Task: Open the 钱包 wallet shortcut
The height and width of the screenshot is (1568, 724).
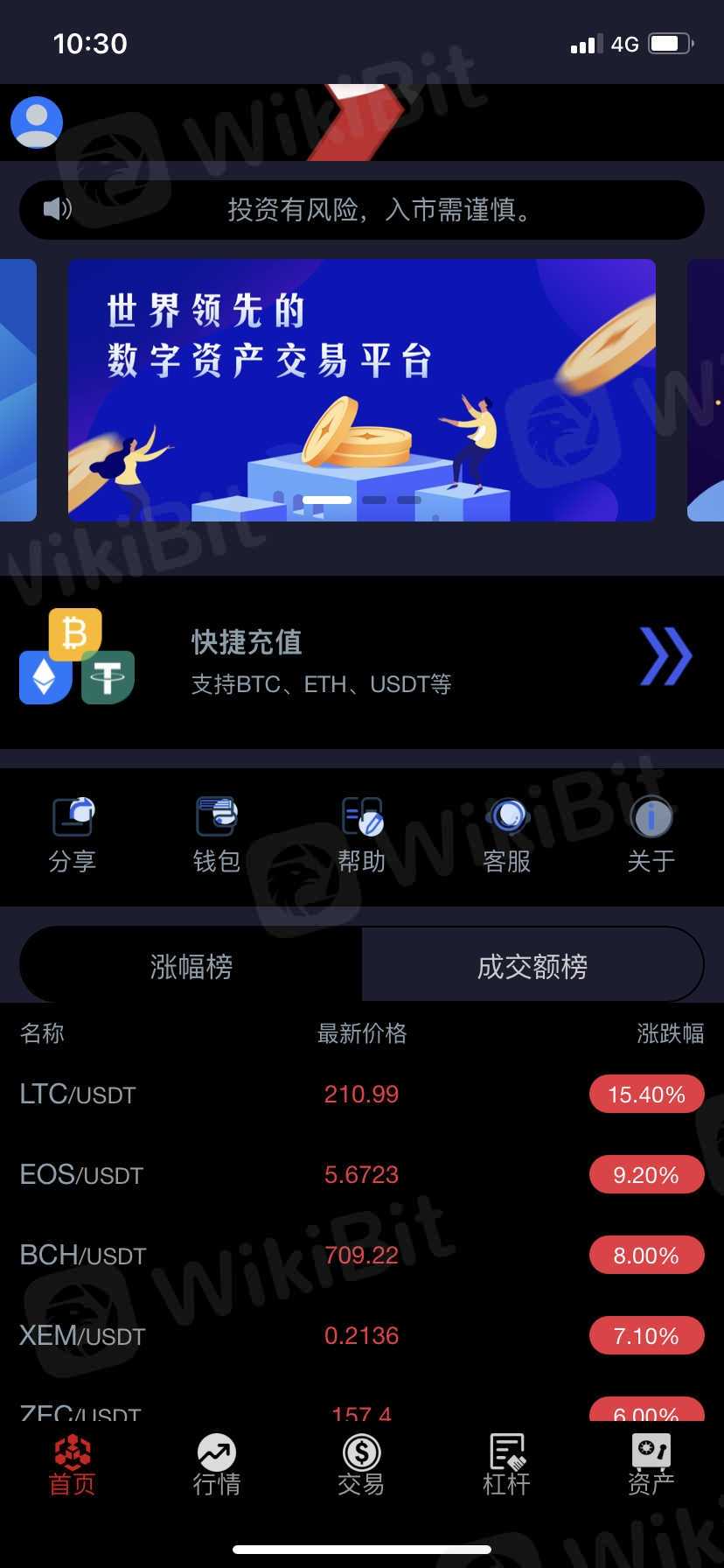Action: pos(216,835)
